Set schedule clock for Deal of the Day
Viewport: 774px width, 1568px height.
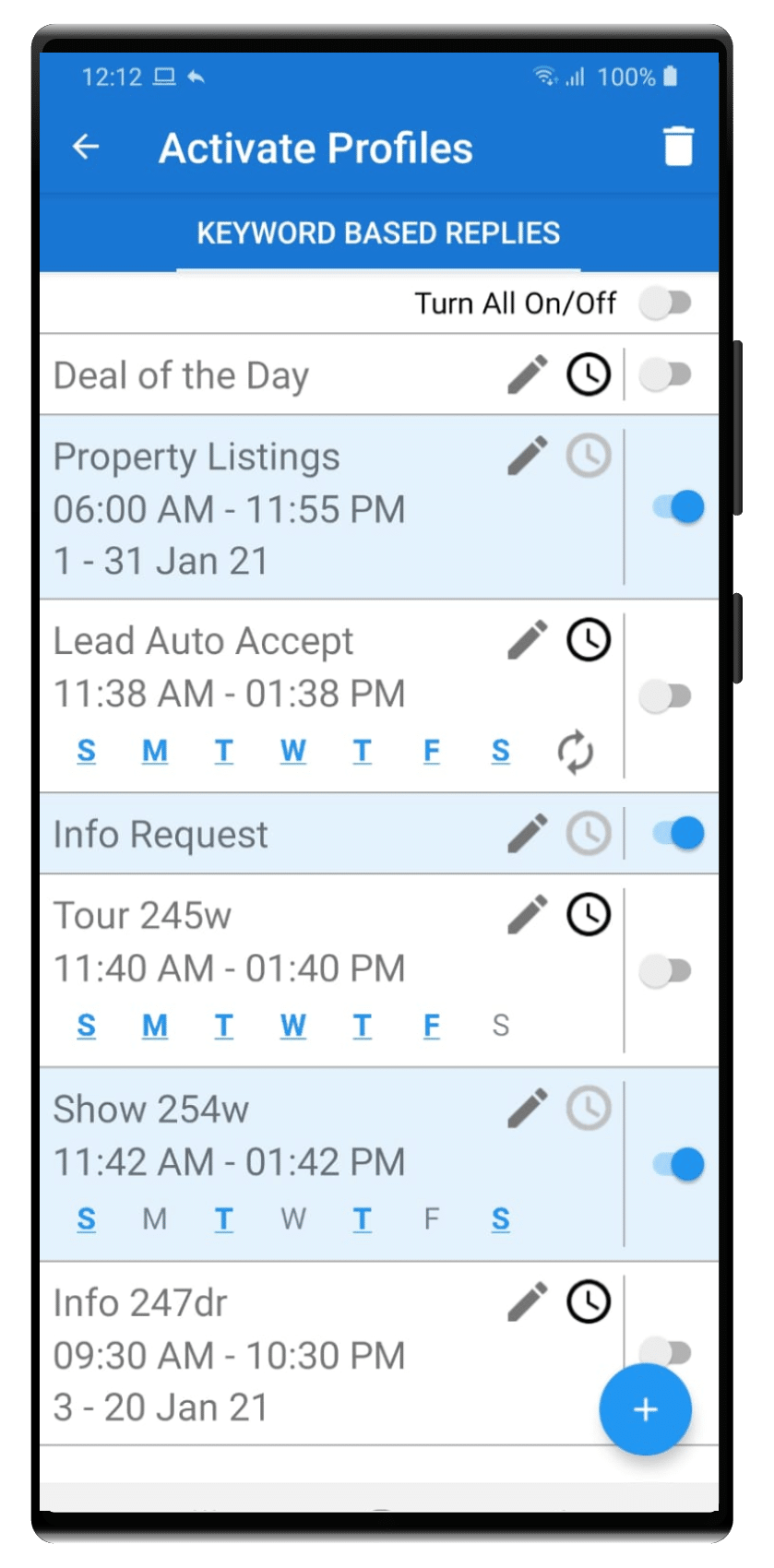point(589,374)
